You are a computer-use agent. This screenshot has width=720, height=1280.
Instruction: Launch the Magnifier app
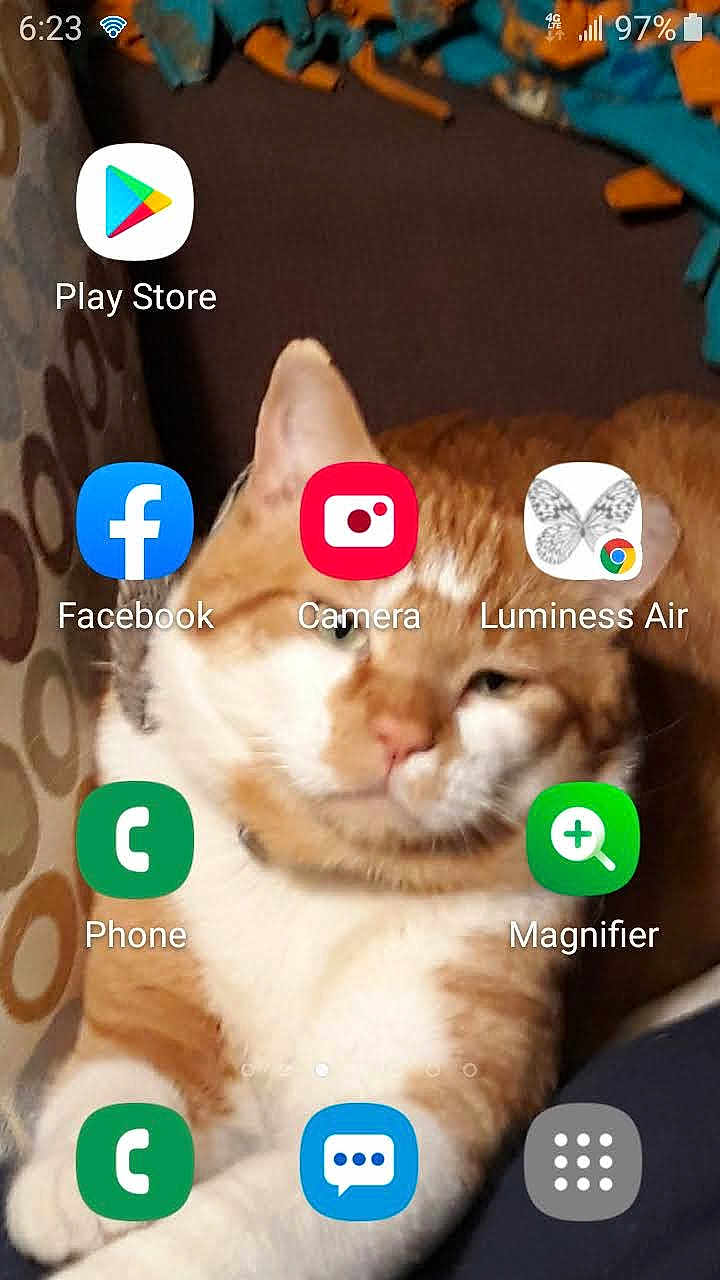pyautogui.click(x=583, y=840)
